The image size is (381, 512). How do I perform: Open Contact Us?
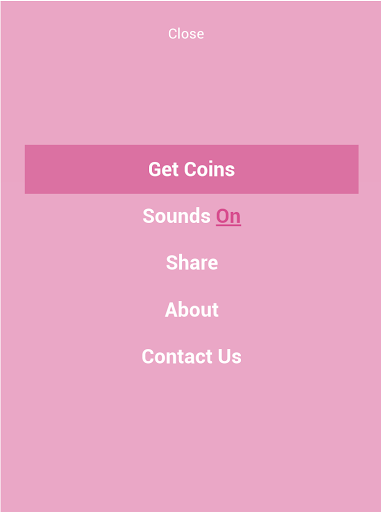coord(192,356)
